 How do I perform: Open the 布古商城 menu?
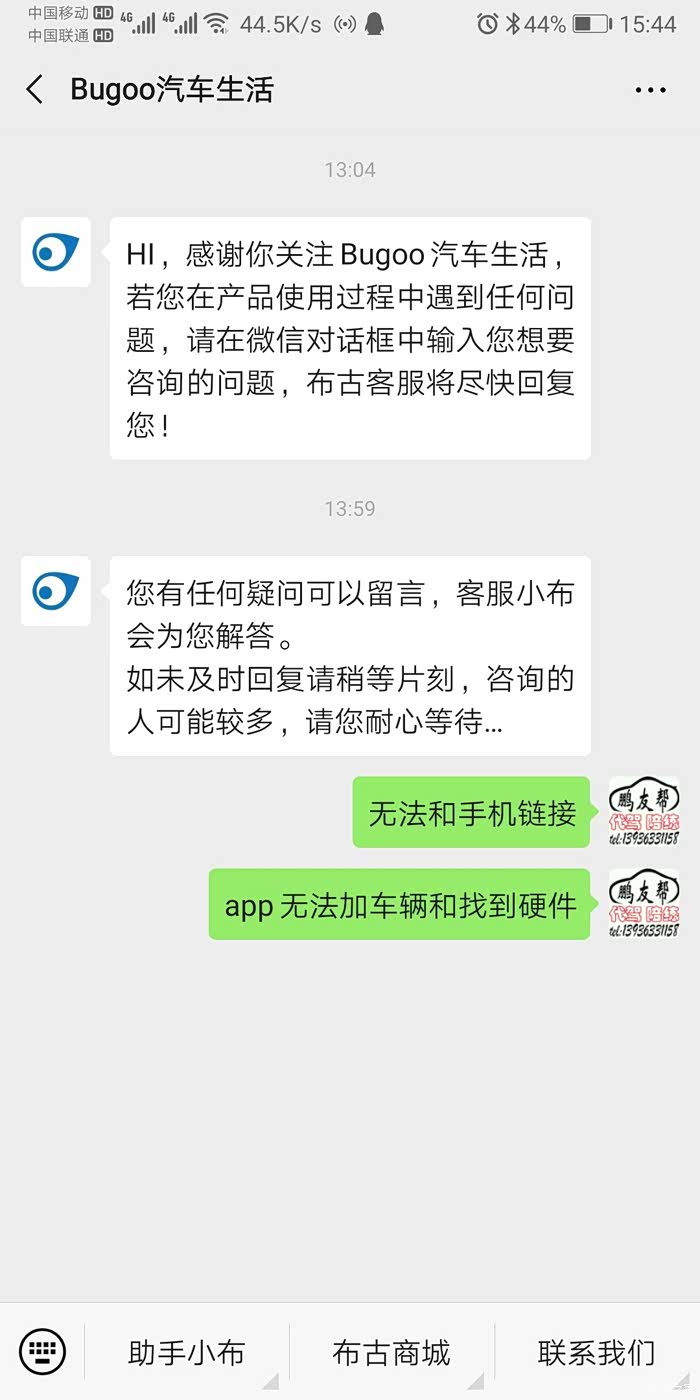(x=392, y=1353)
